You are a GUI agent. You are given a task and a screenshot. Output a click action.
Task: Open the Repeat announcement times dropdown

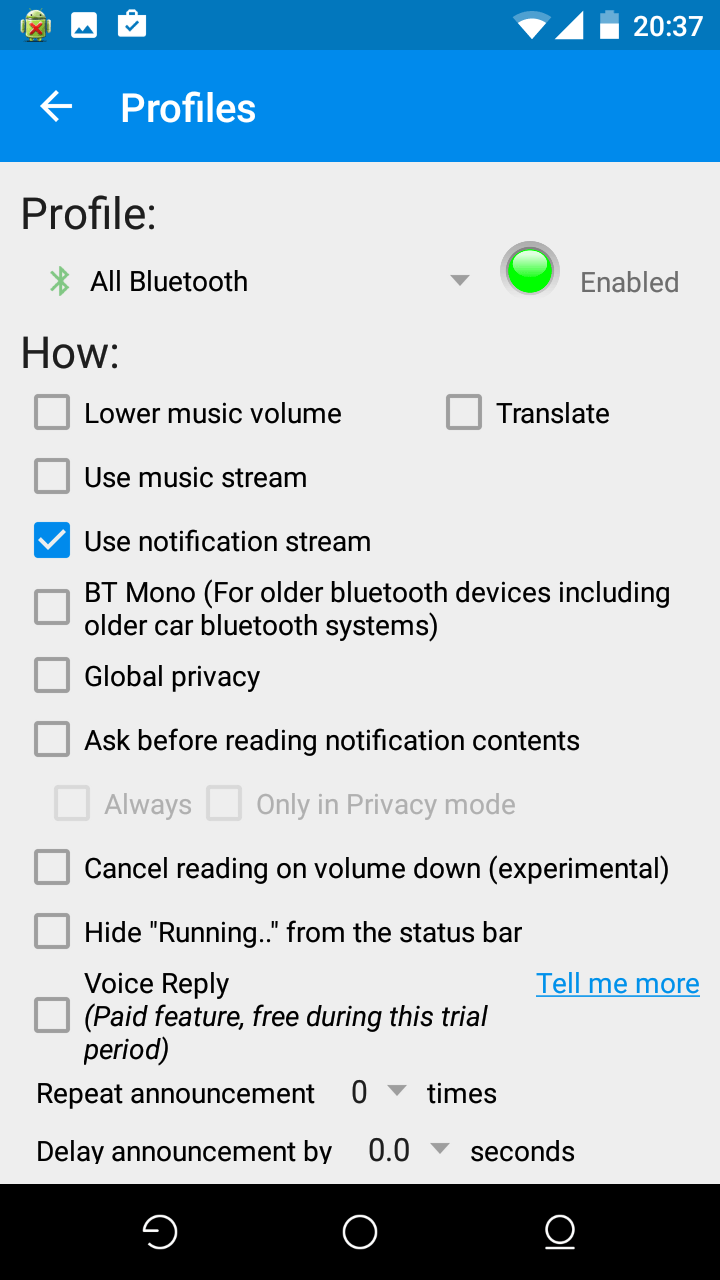pyautogui.click(x=378, y=1093)
